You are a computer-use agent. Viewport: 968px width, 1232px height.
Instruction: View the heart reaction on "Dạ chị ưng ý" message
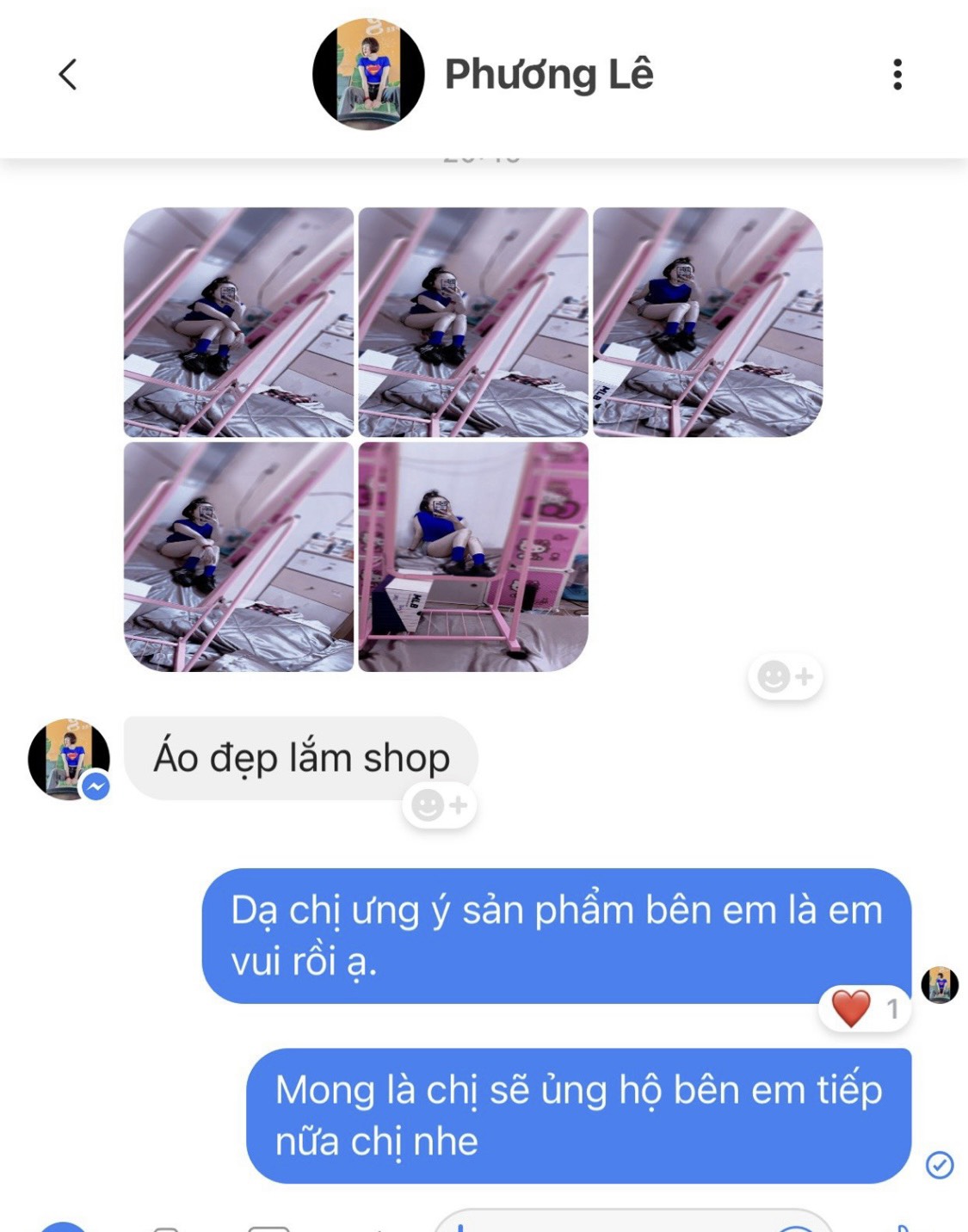click(x=864, y=1008)
